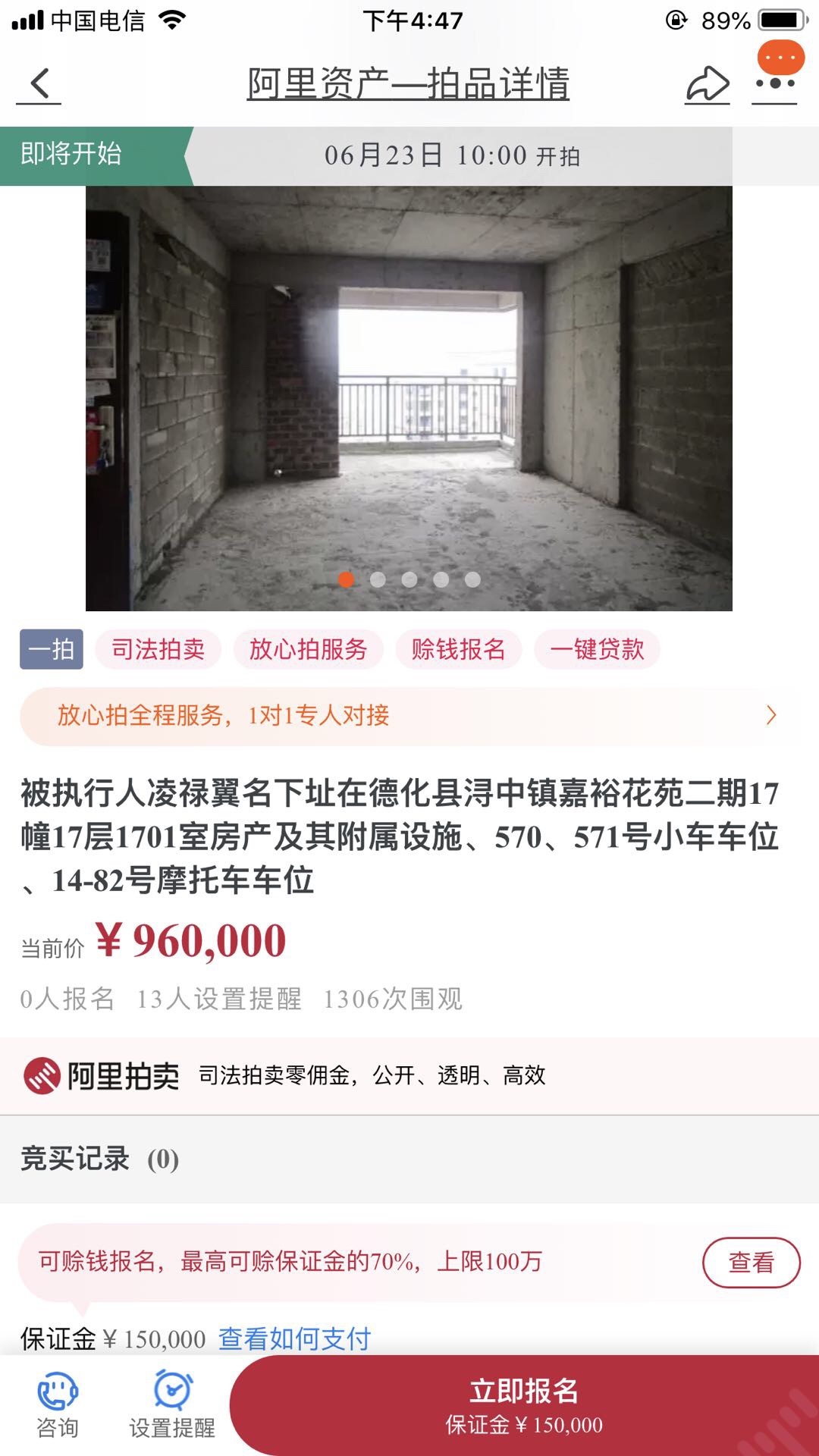View the 竞买记录 bidding records
Image resolution: width=819 pixels, height=1456 pixels.
tap(99, 1159)
